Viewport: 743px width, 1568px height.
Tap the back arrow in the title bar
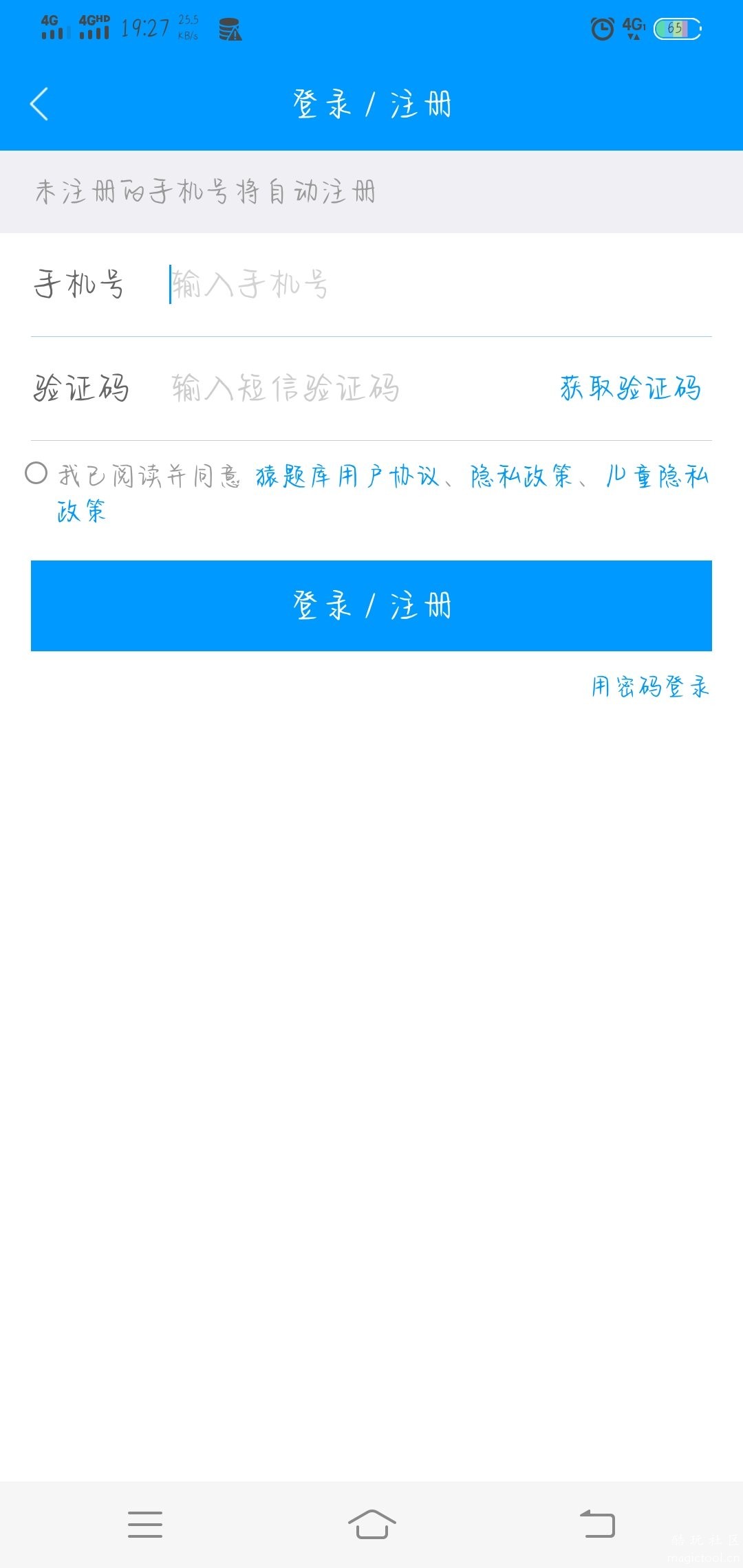[39, 103]
